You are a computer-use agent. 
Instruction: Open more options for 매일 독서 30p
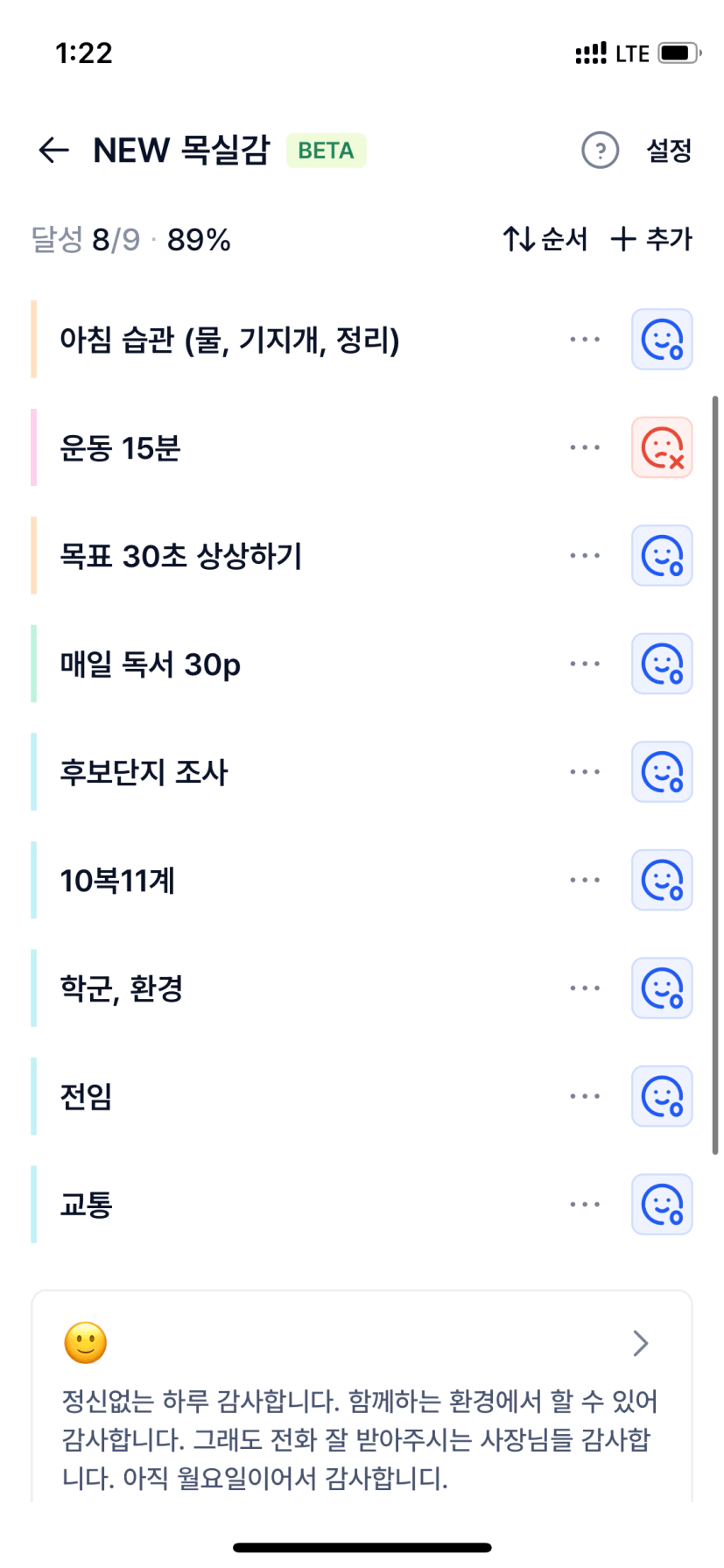pos(584,664)
